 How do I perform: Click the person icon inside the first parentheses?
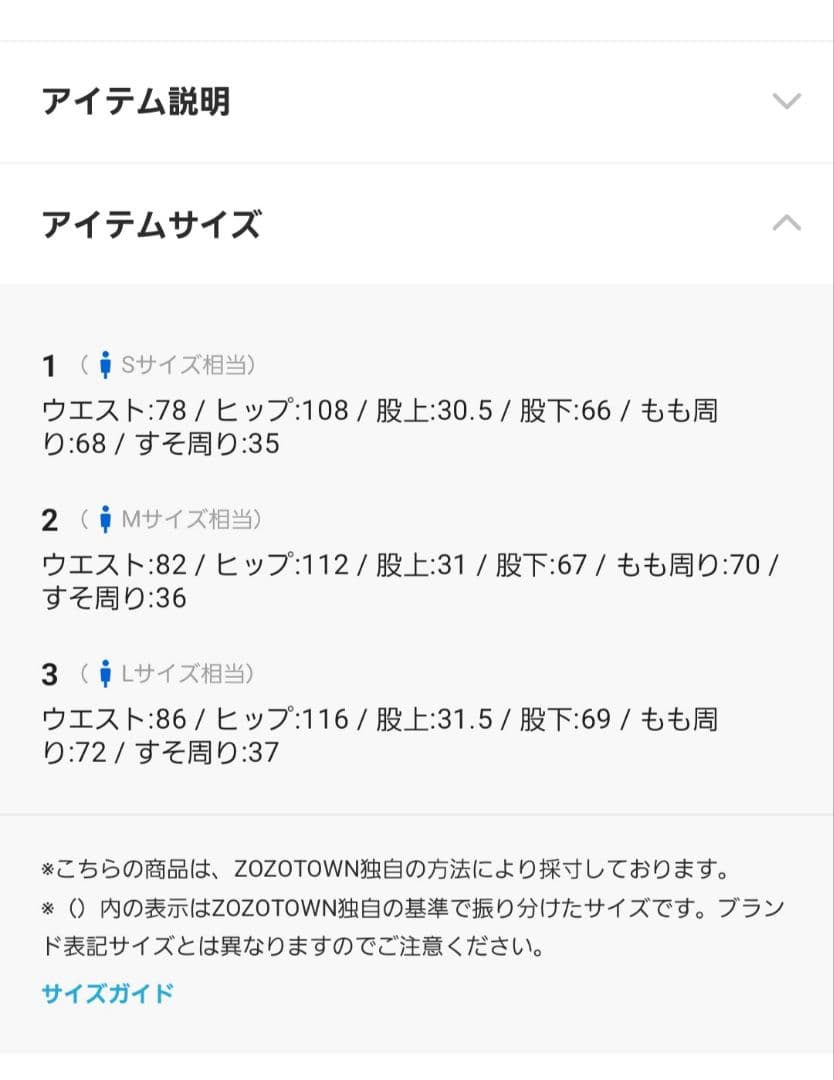coord(107,365)
